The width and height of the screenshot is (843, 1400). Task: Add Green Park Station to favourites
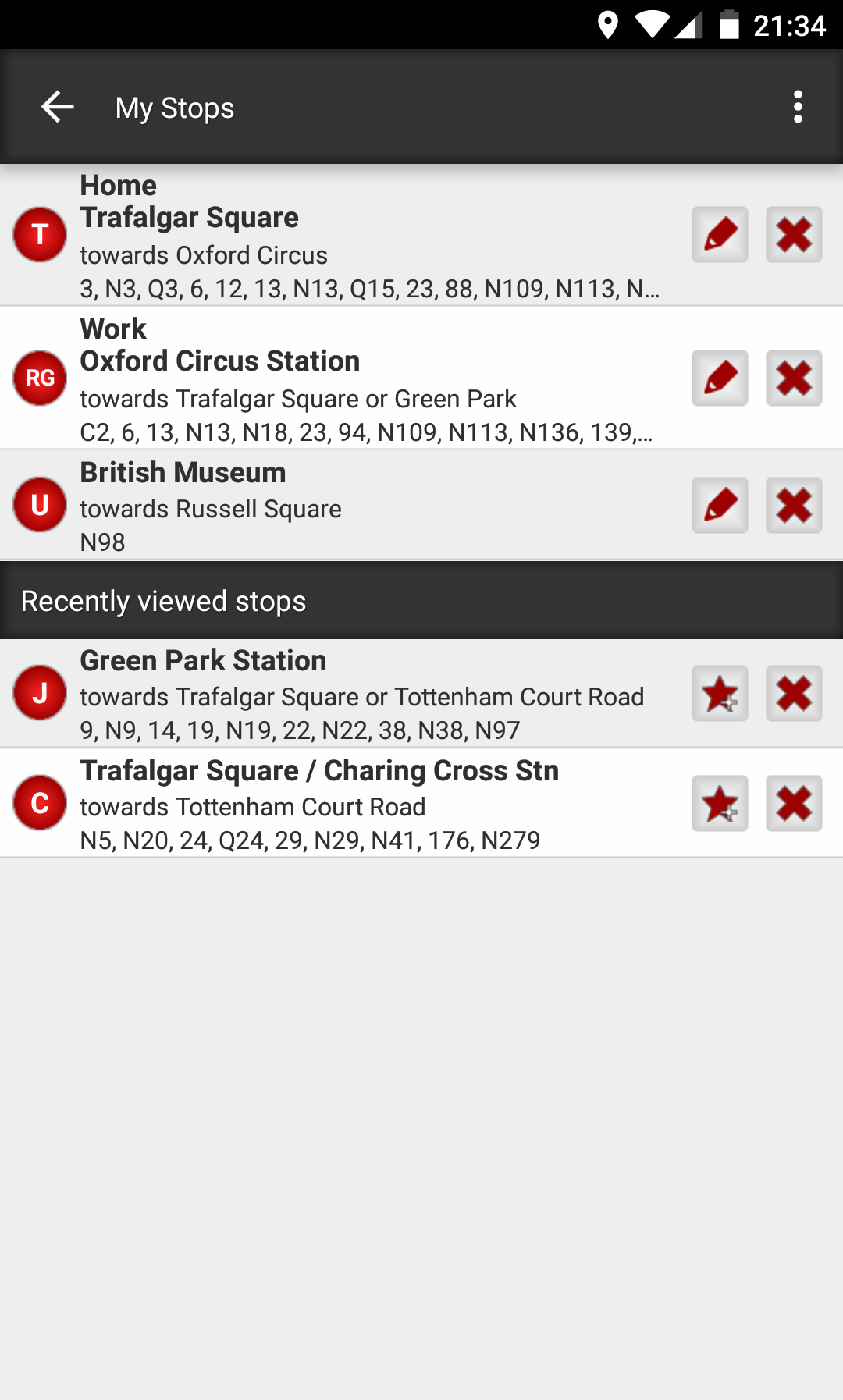pyautogui.click(x=720, y=694)
